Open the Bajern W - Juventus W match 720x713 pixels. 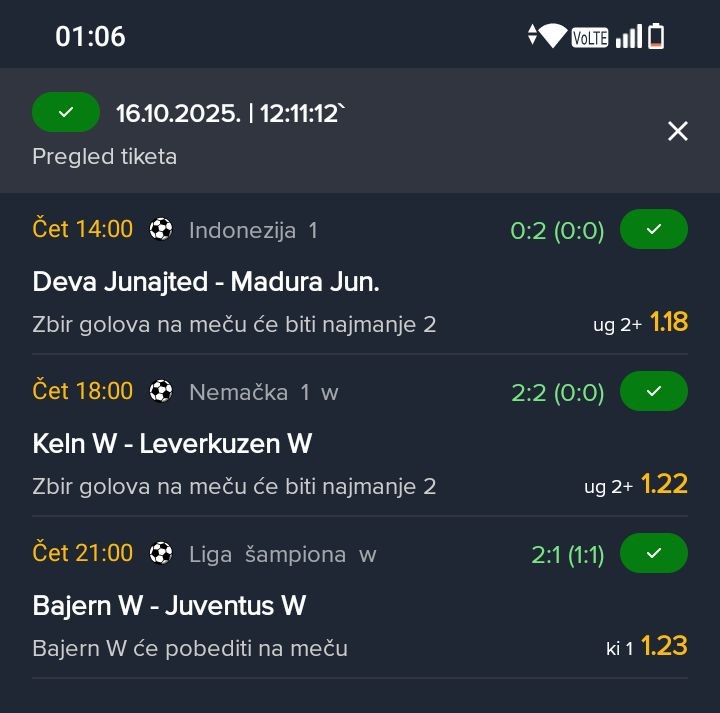point(169,605)
